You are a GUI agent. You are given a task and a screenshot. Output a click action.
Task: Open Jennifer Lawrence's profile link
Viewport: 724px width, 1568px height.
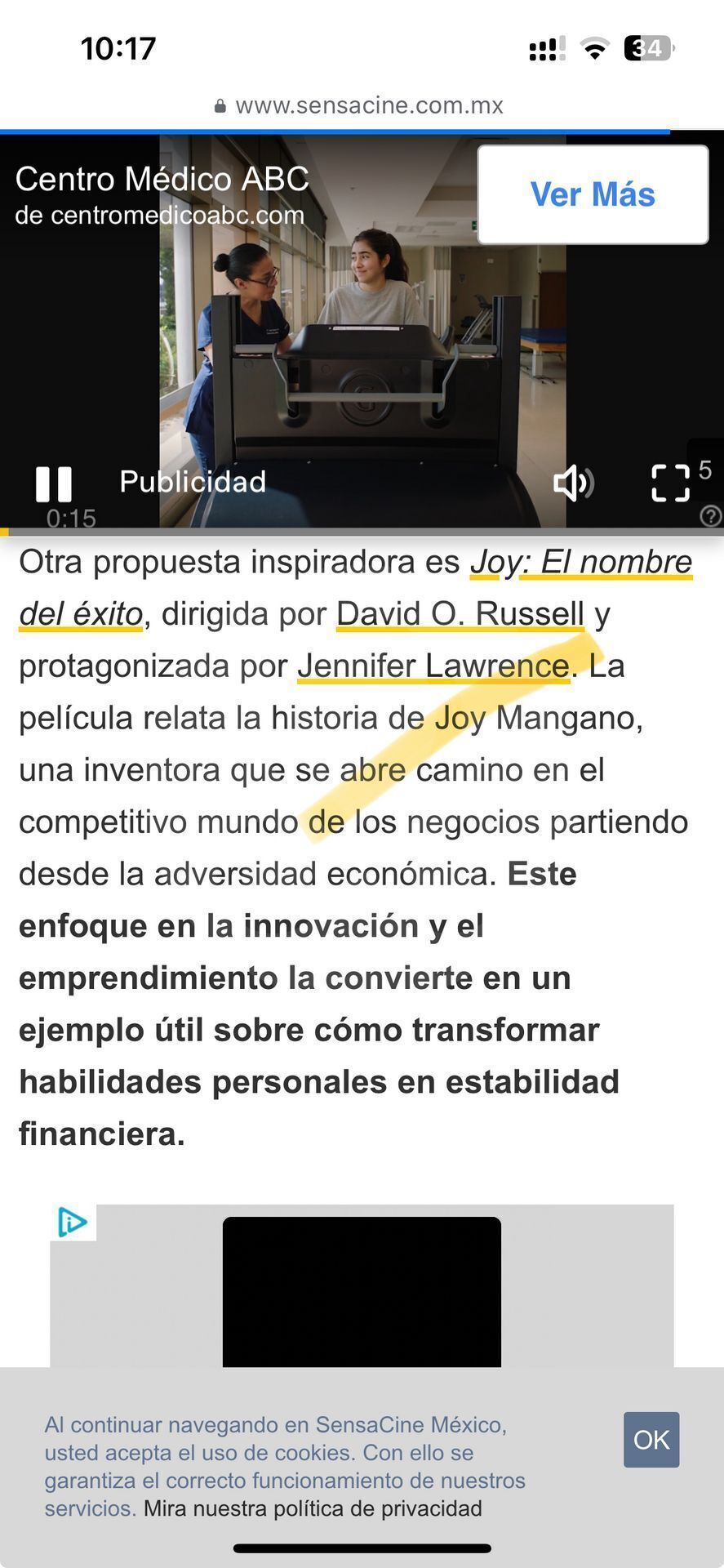tap(433, 666)
